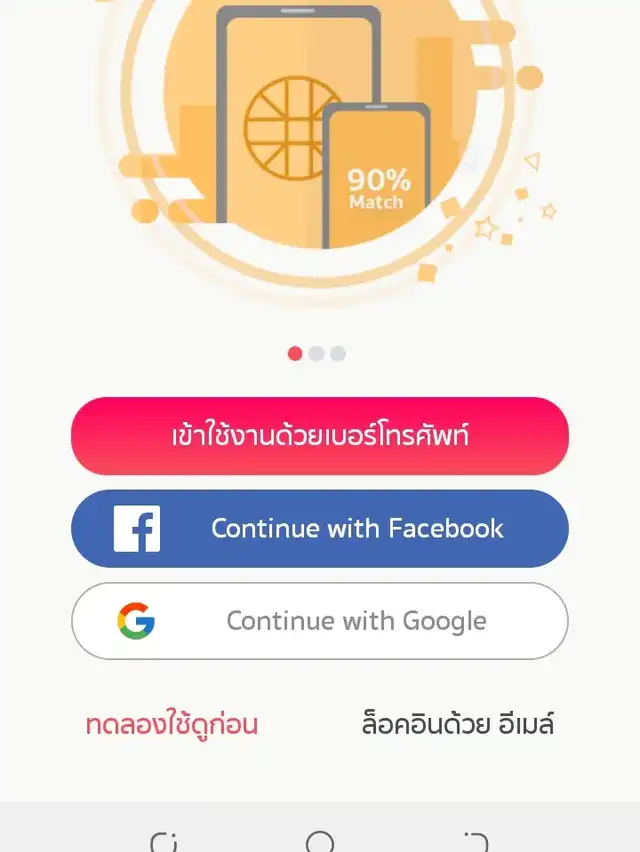Sign in using Continue with Google
Viewport: 640px width, 852px height.
tap(319, 621)
